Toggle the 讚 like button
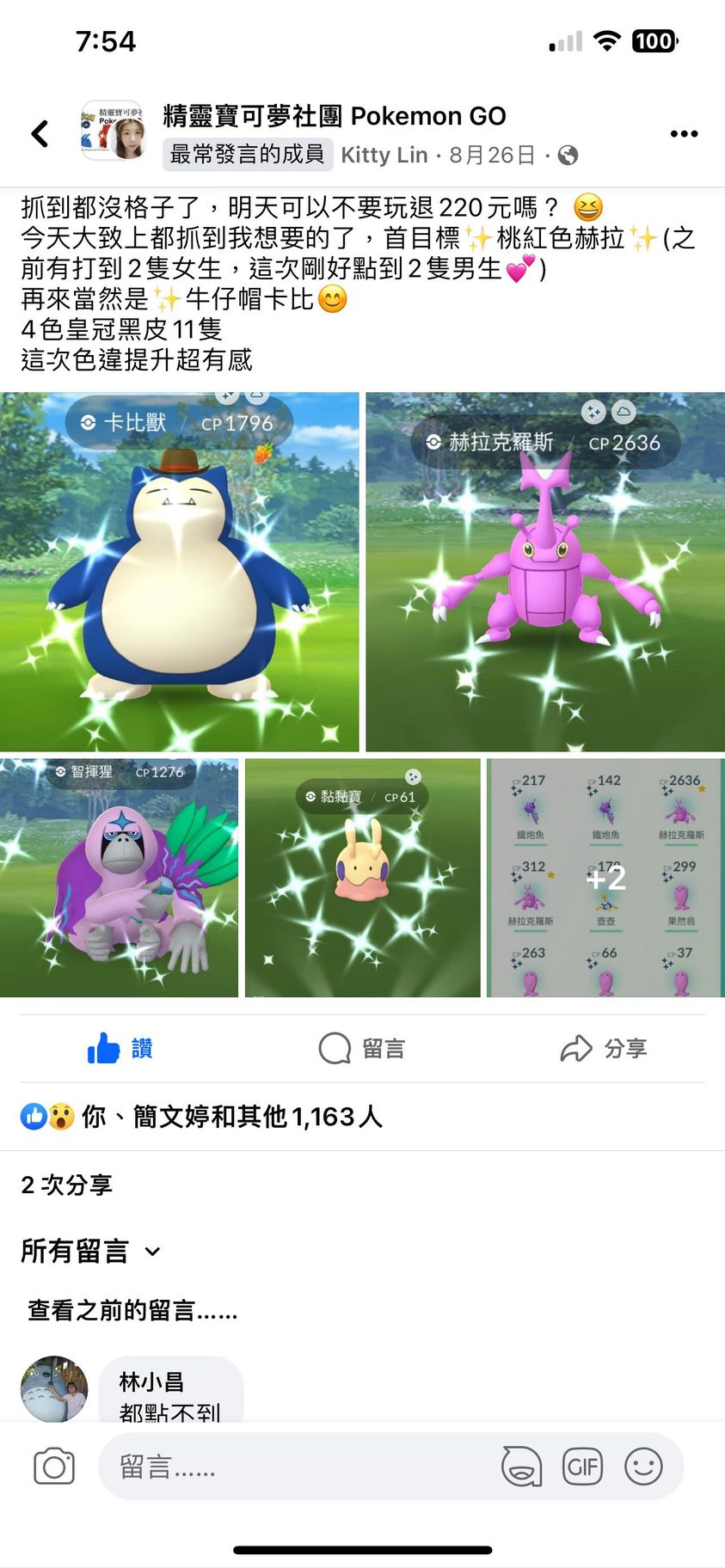 pos(120,1048)
